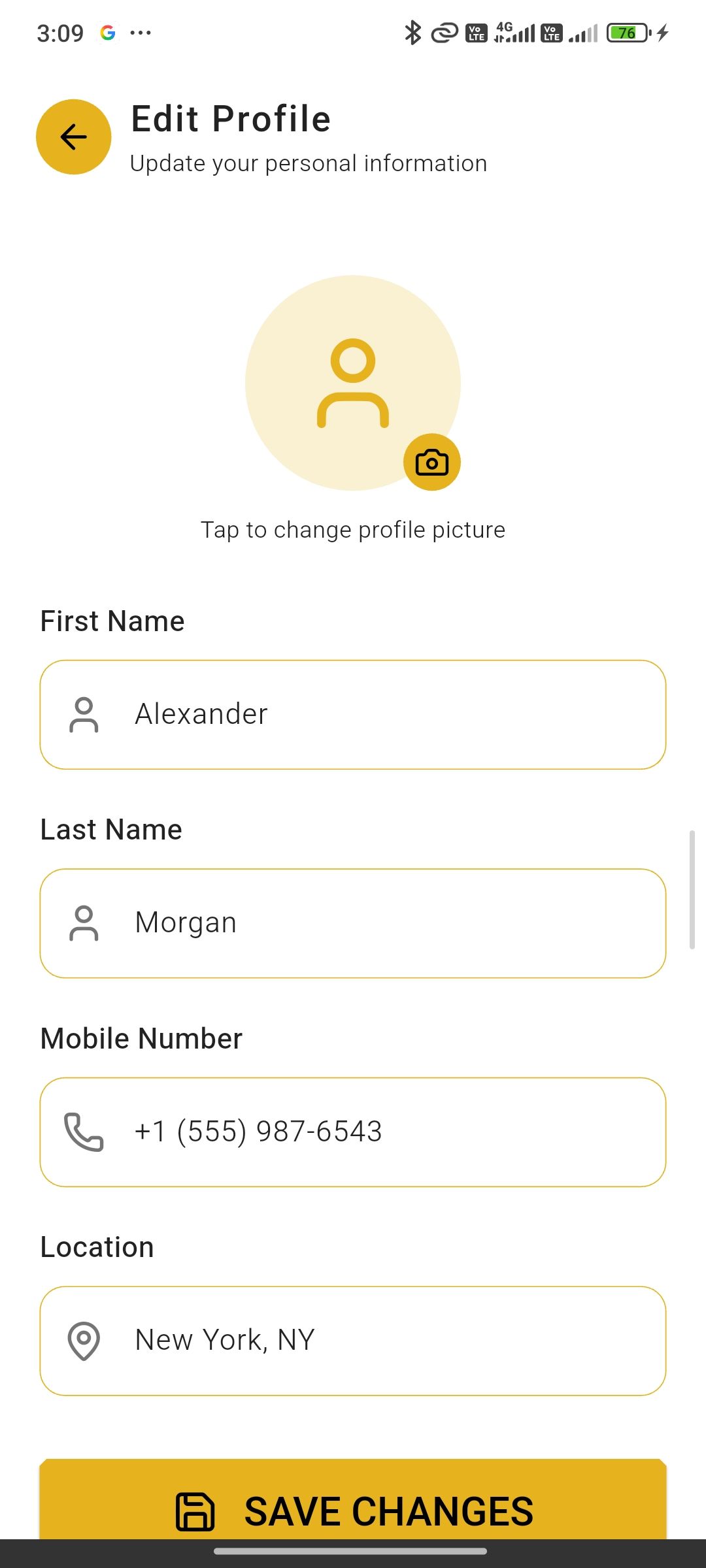Open the profile picture avatar
The image size is (706, 1568).
tap(352, 382)
